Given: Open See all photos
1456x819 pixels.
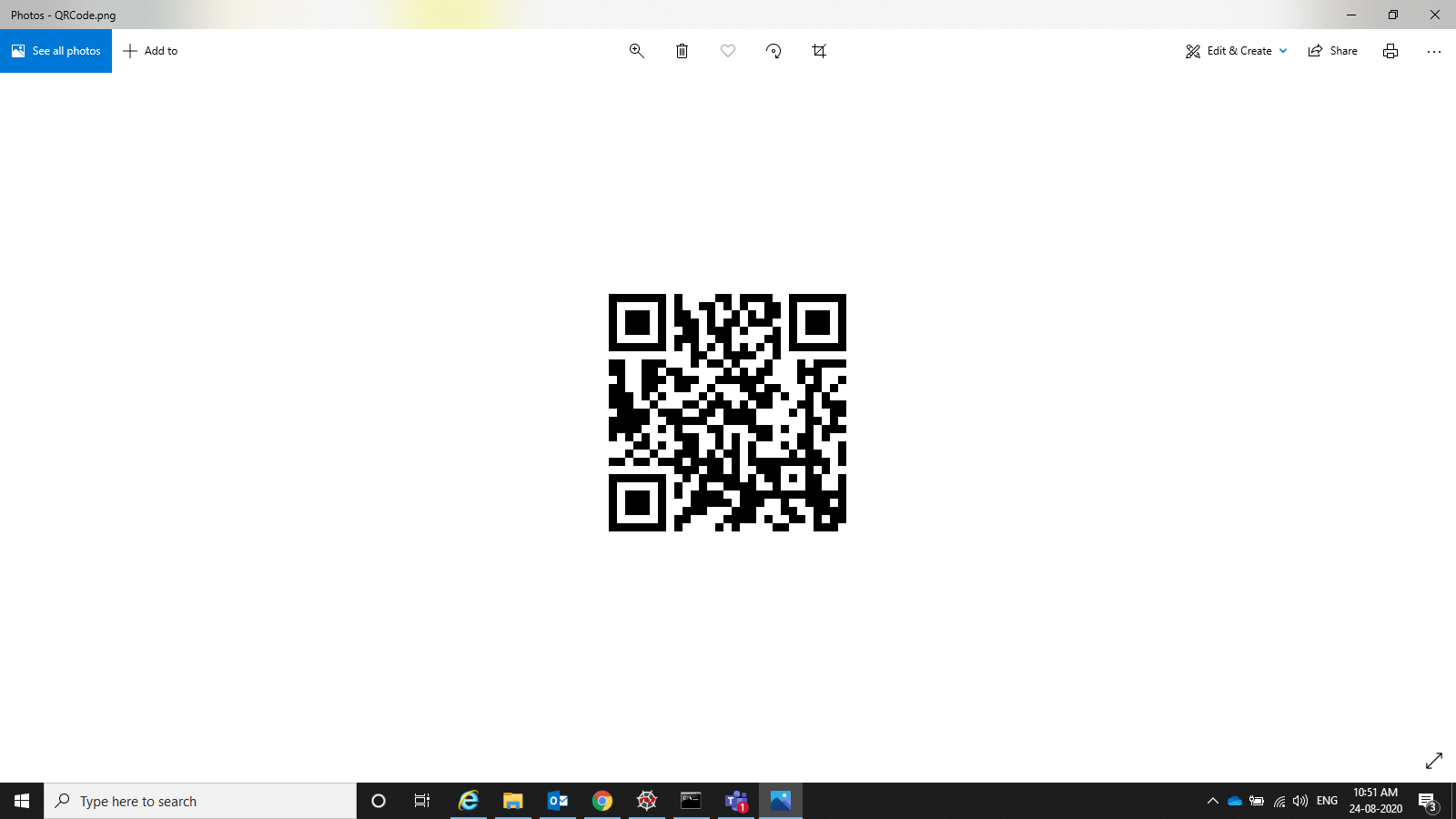Looking at the screenshot, I should coord(56,51).
